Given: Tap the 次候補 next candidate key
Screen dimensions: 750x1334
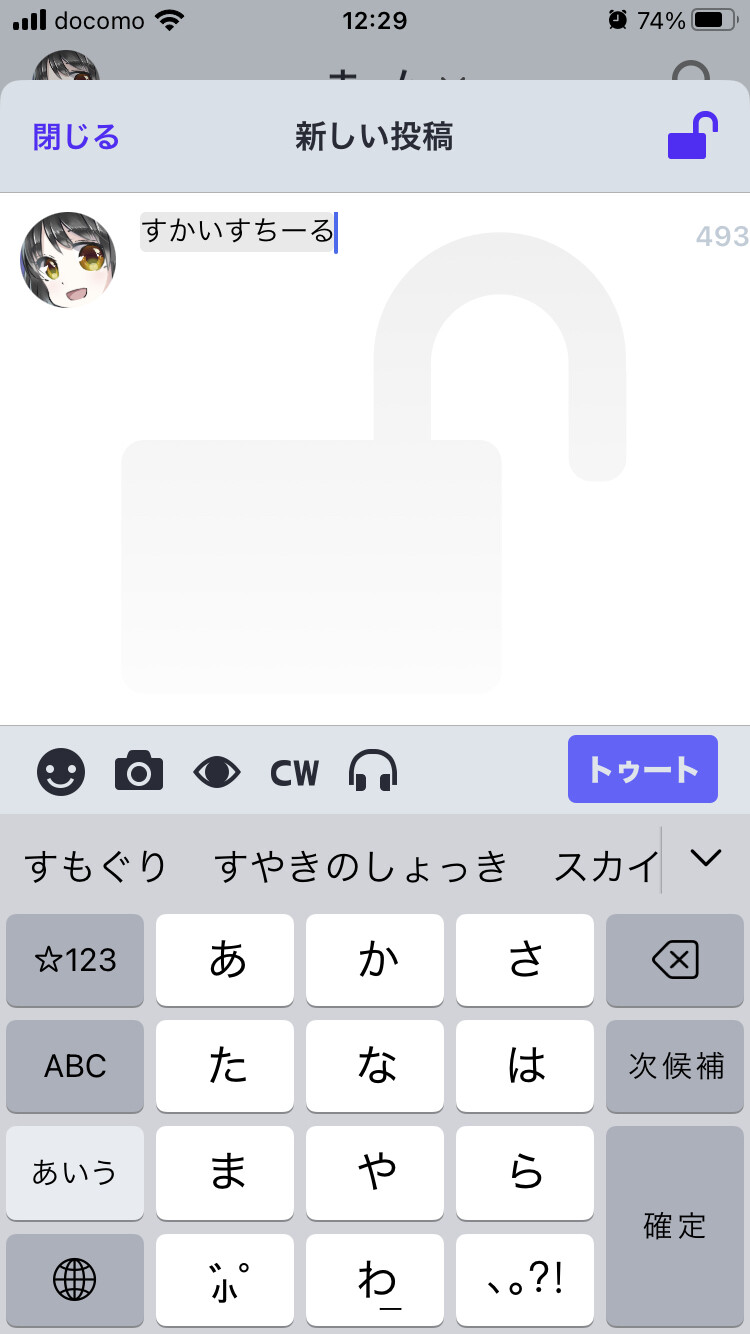Looking at the screenshot, I should pyautogui.click(x=675, y=1066).
